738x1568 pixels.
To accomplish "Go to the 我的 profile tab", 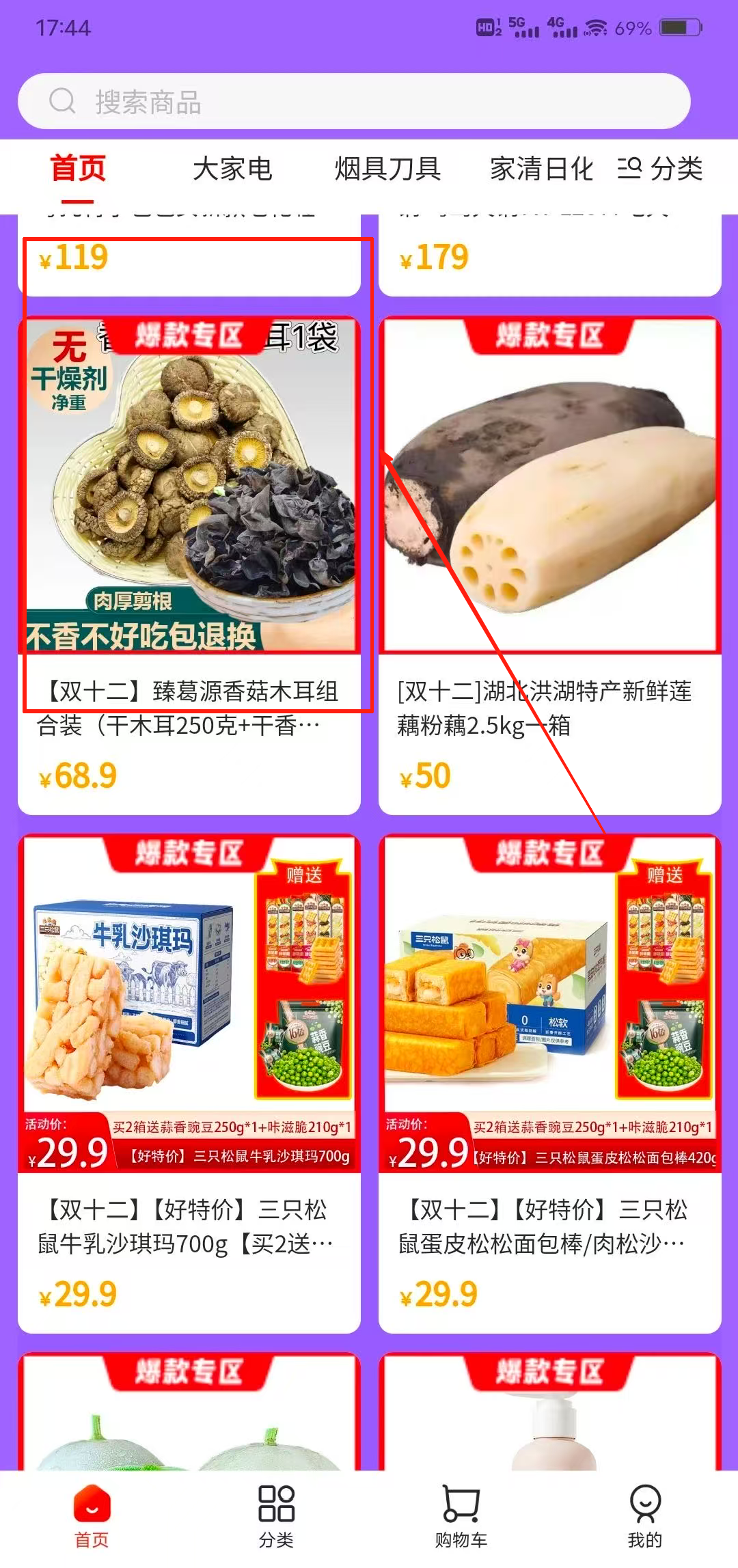I will (644, 1517).
